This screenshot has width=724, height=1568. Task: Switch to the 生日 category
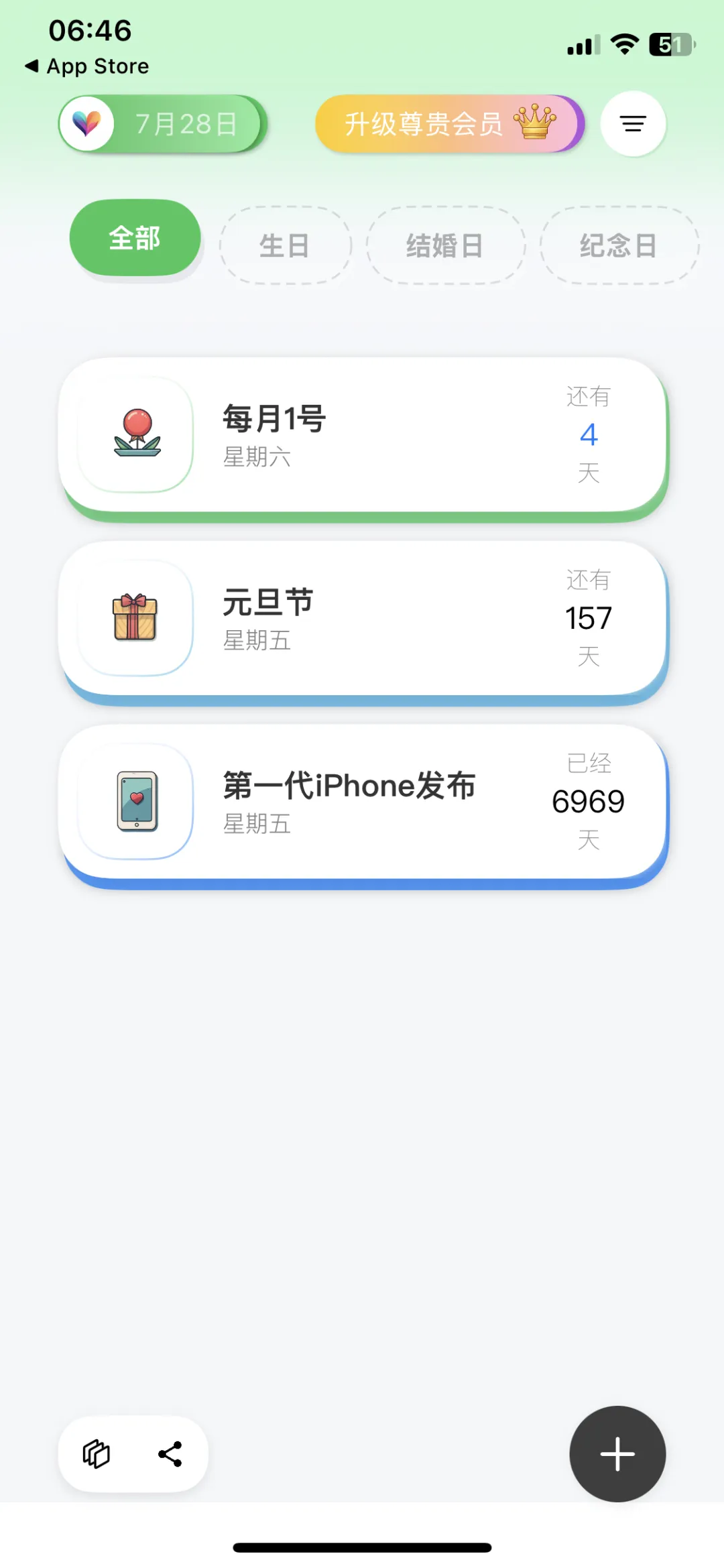[x=285, y=245]
